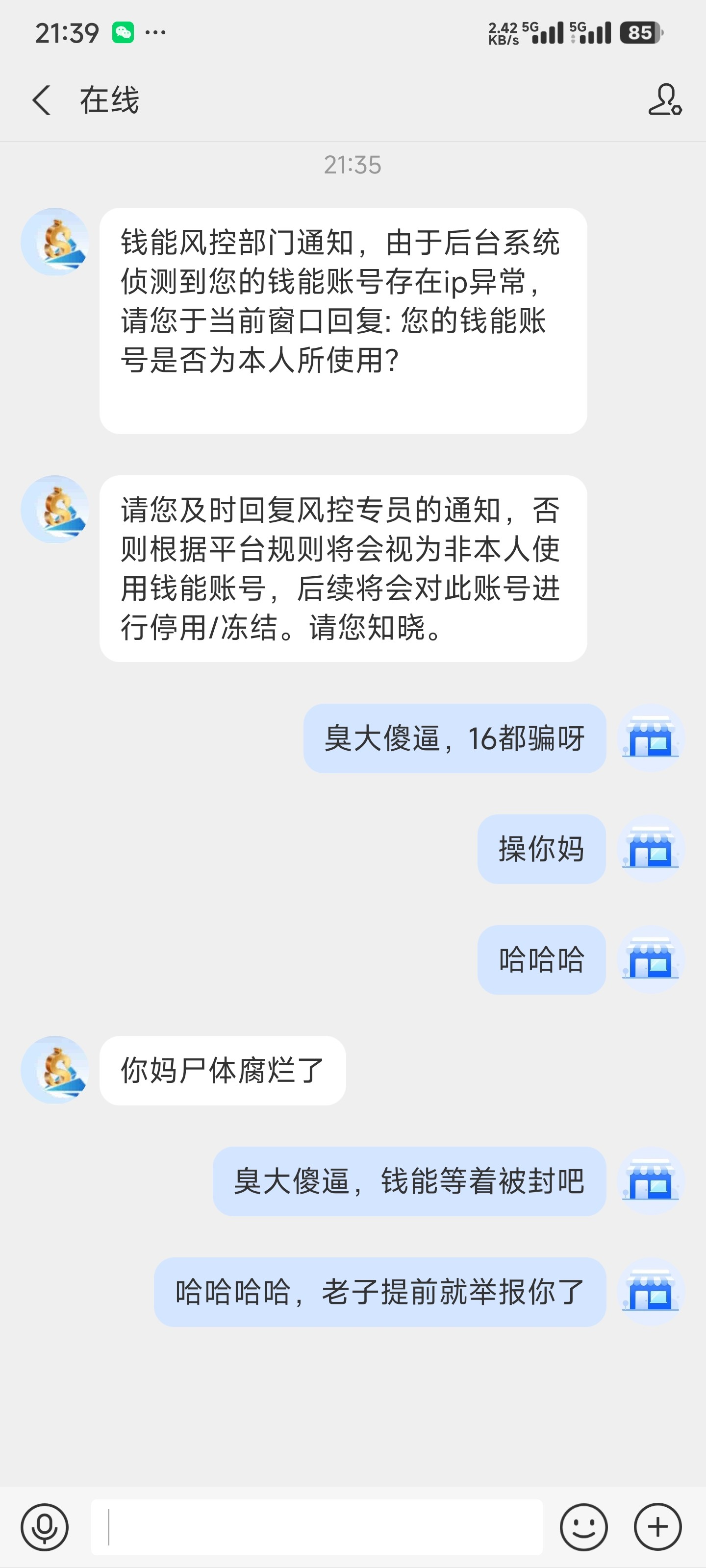Focus the message text field

coord(317,1527)
